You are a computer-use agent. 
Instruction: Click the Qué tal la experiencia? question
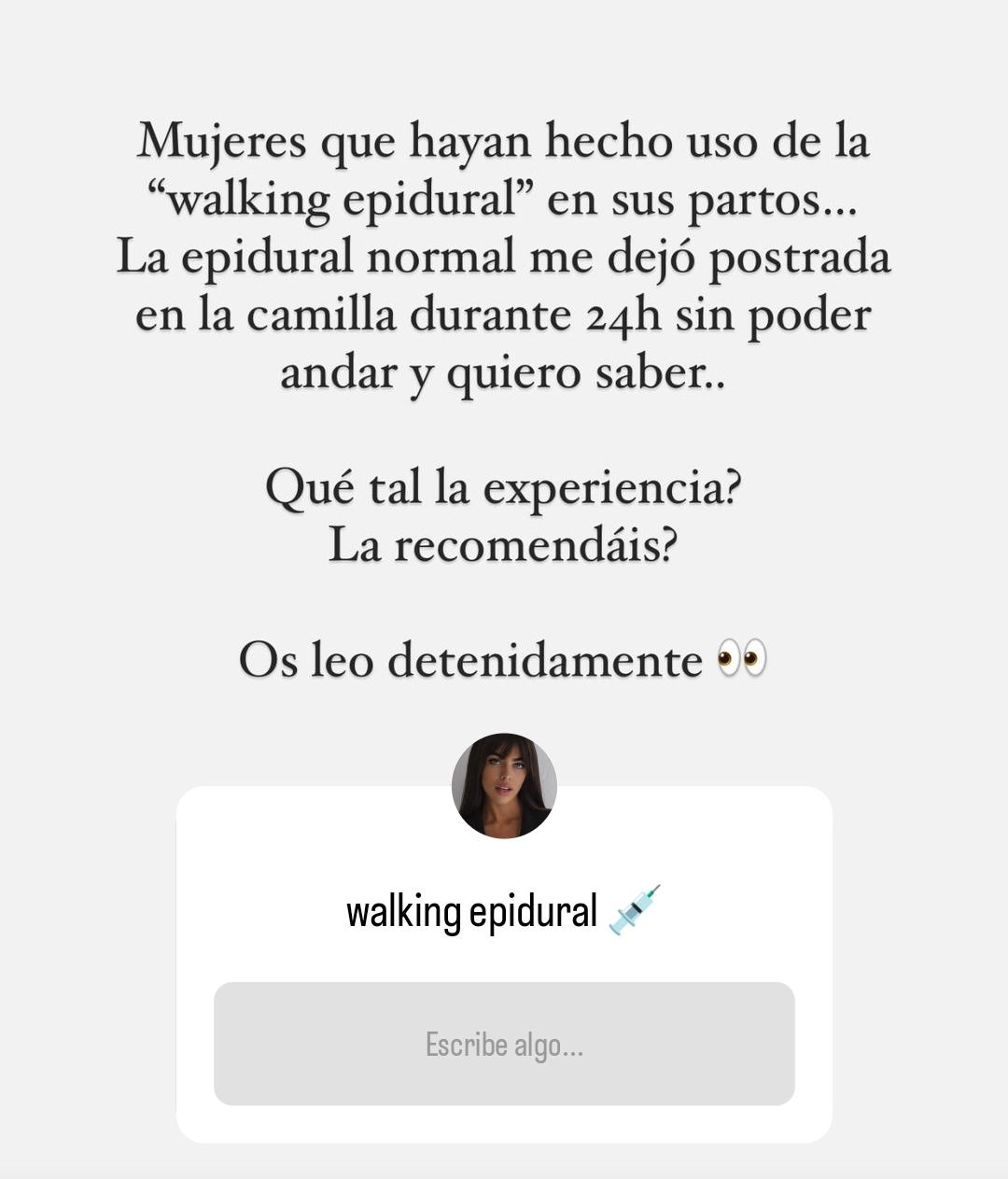tap(502, 487)
